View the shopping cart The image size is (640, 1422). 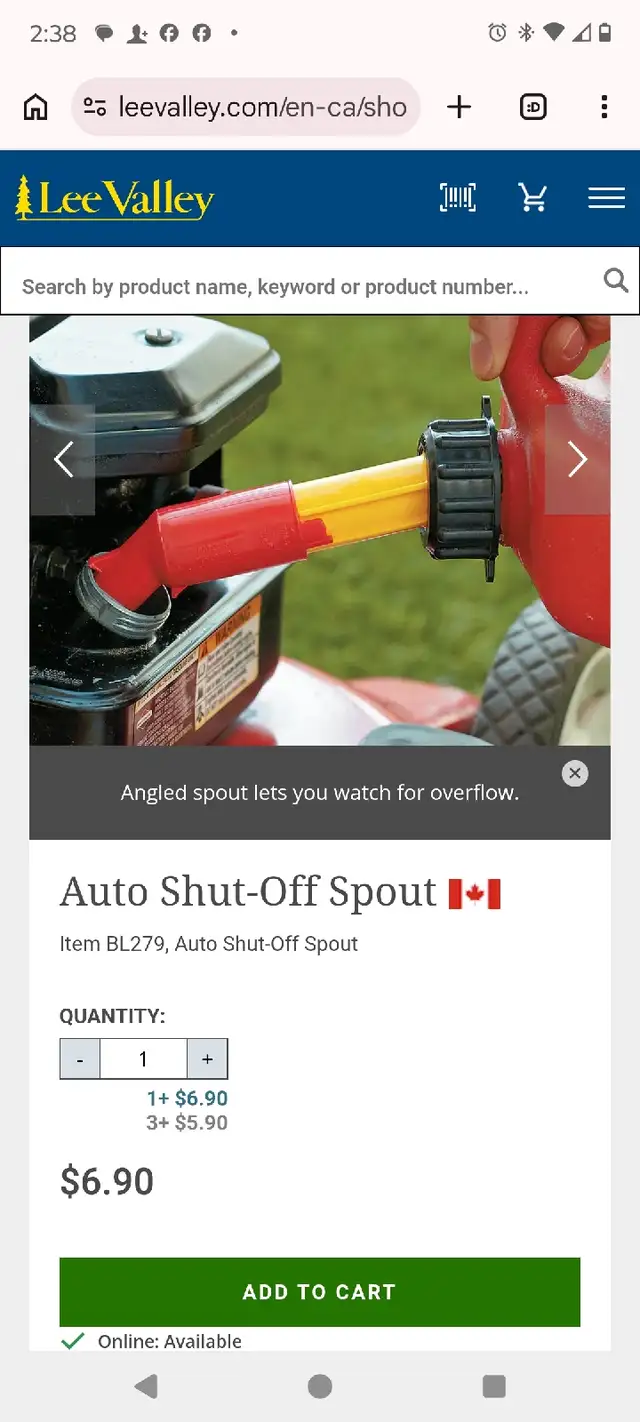[533, 198]
